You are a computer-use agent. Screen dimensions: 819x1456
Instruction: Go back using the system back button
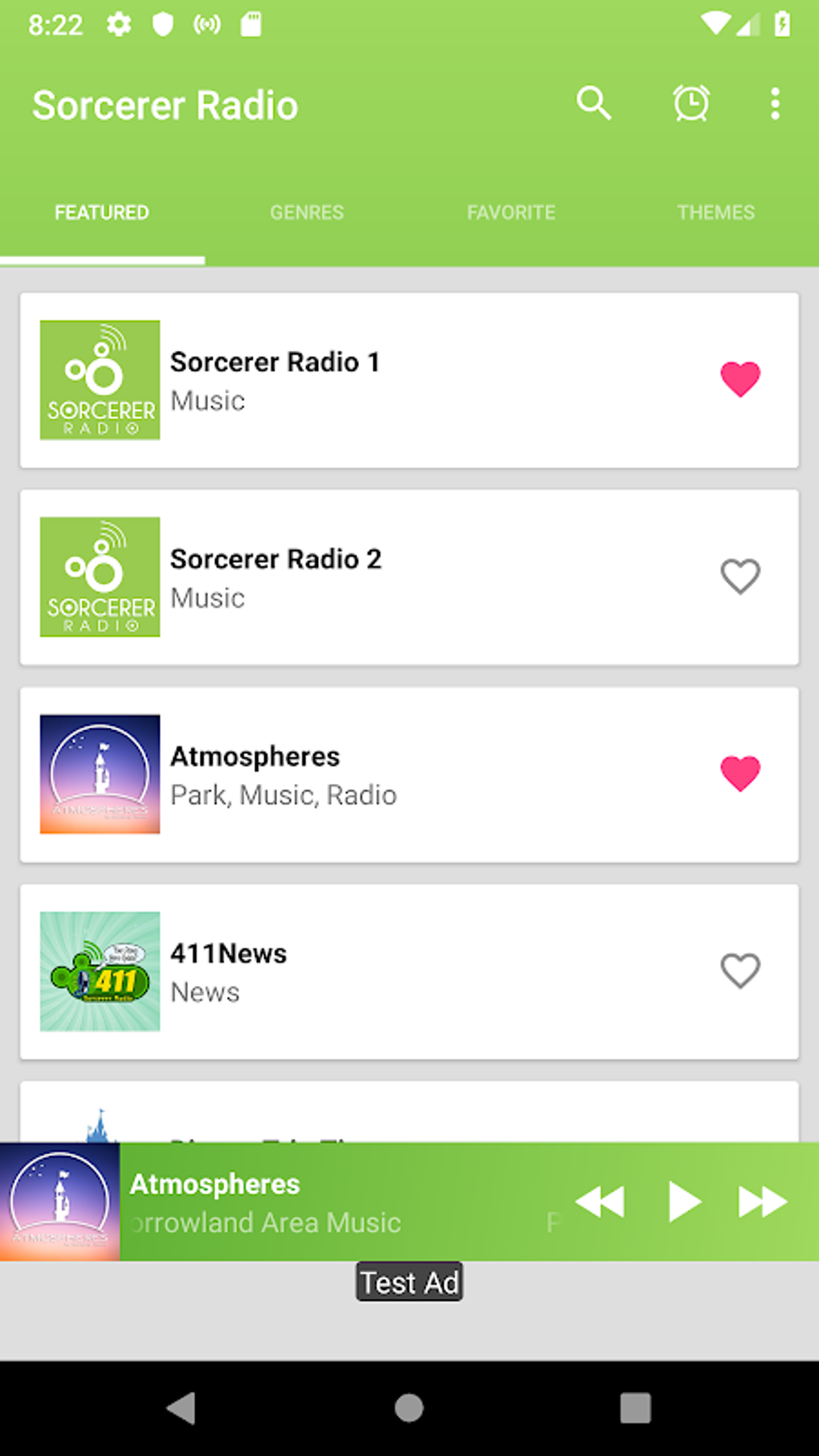coord(182,1408)
